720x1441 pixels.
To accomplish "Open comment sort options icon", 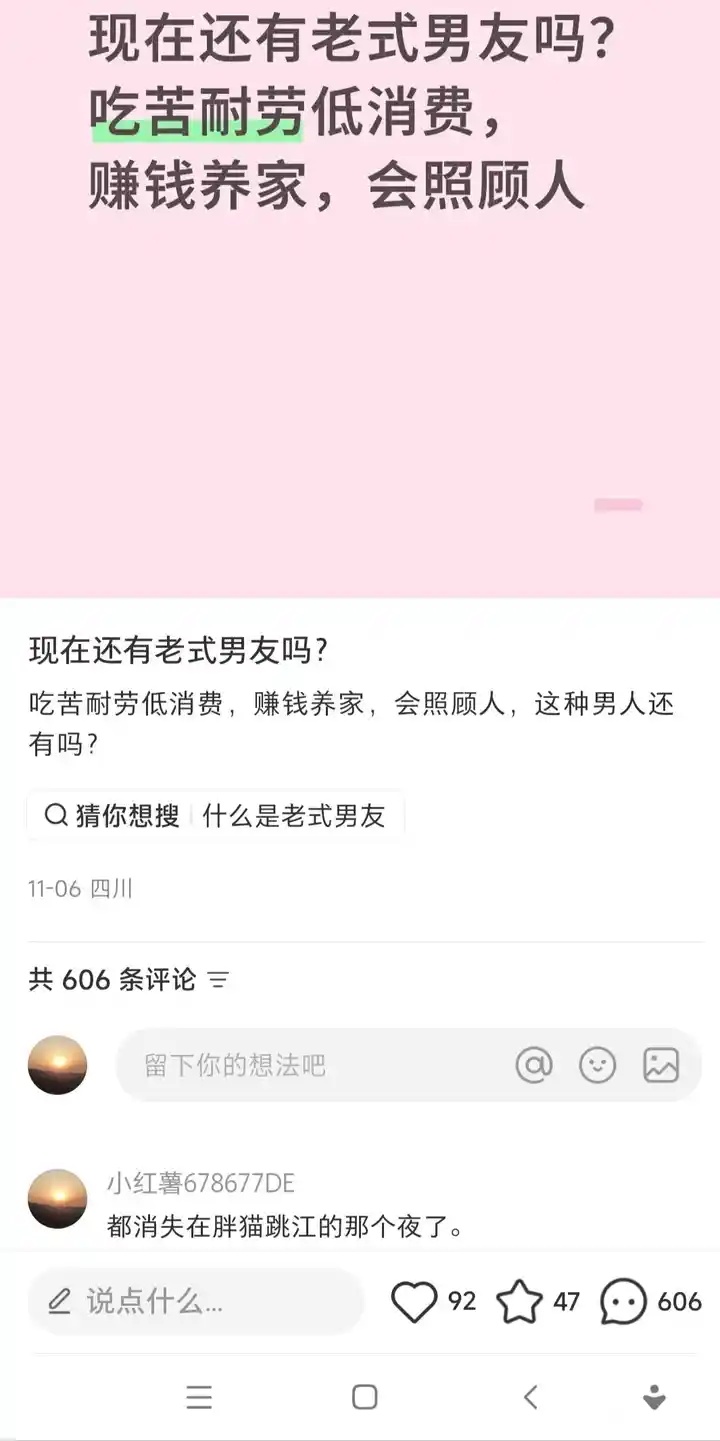I will click(218, 980).
